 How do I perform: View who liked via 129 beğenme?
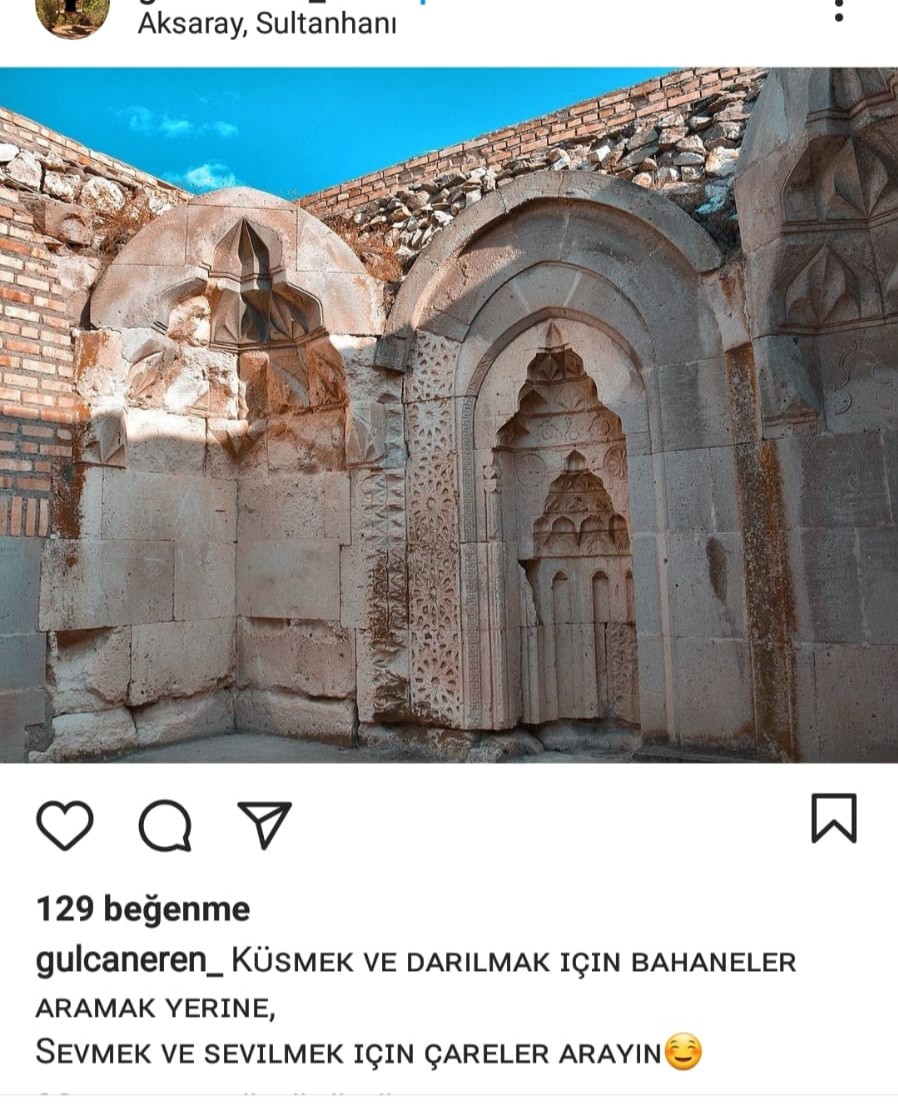(143, 909)
